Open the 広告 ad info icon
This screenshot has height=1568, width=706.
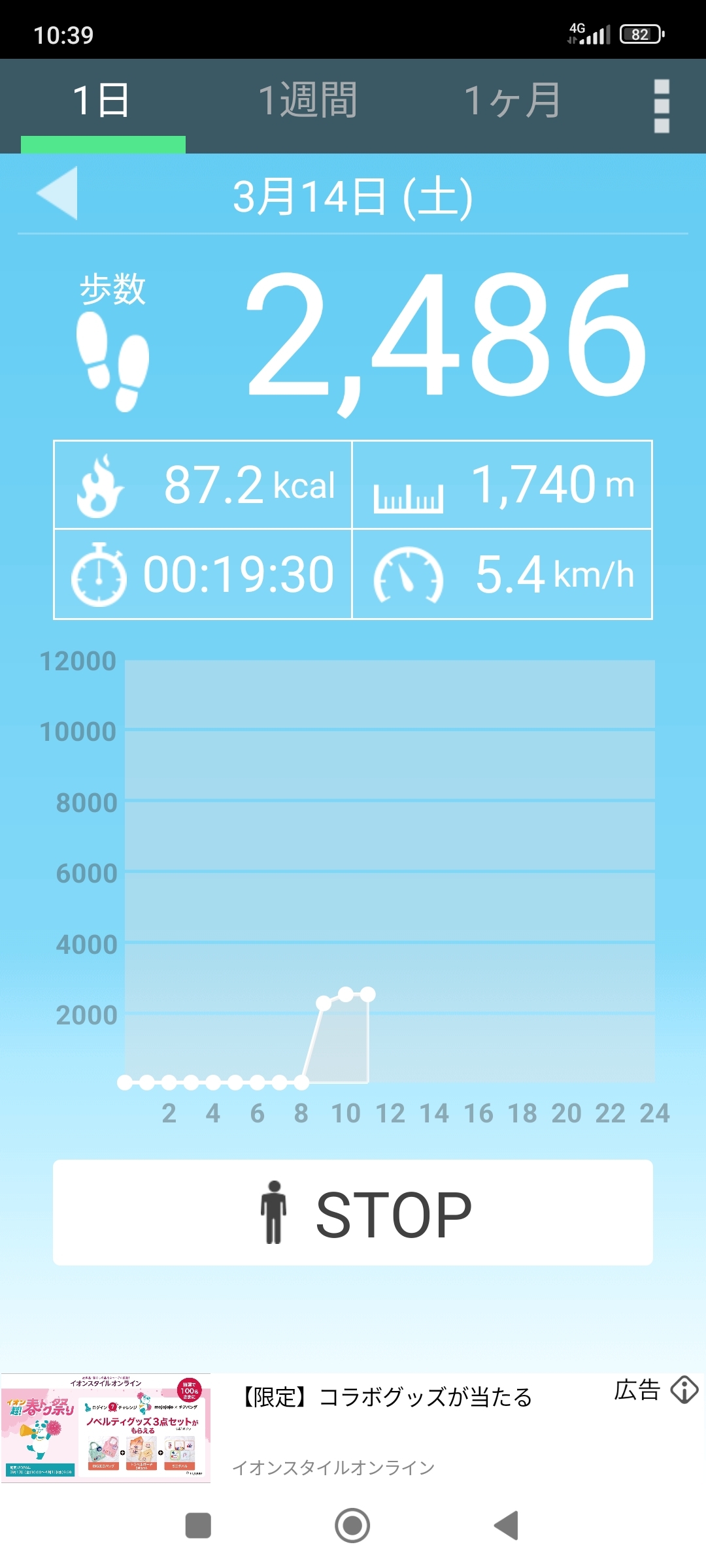click(x=684, y=1390)
